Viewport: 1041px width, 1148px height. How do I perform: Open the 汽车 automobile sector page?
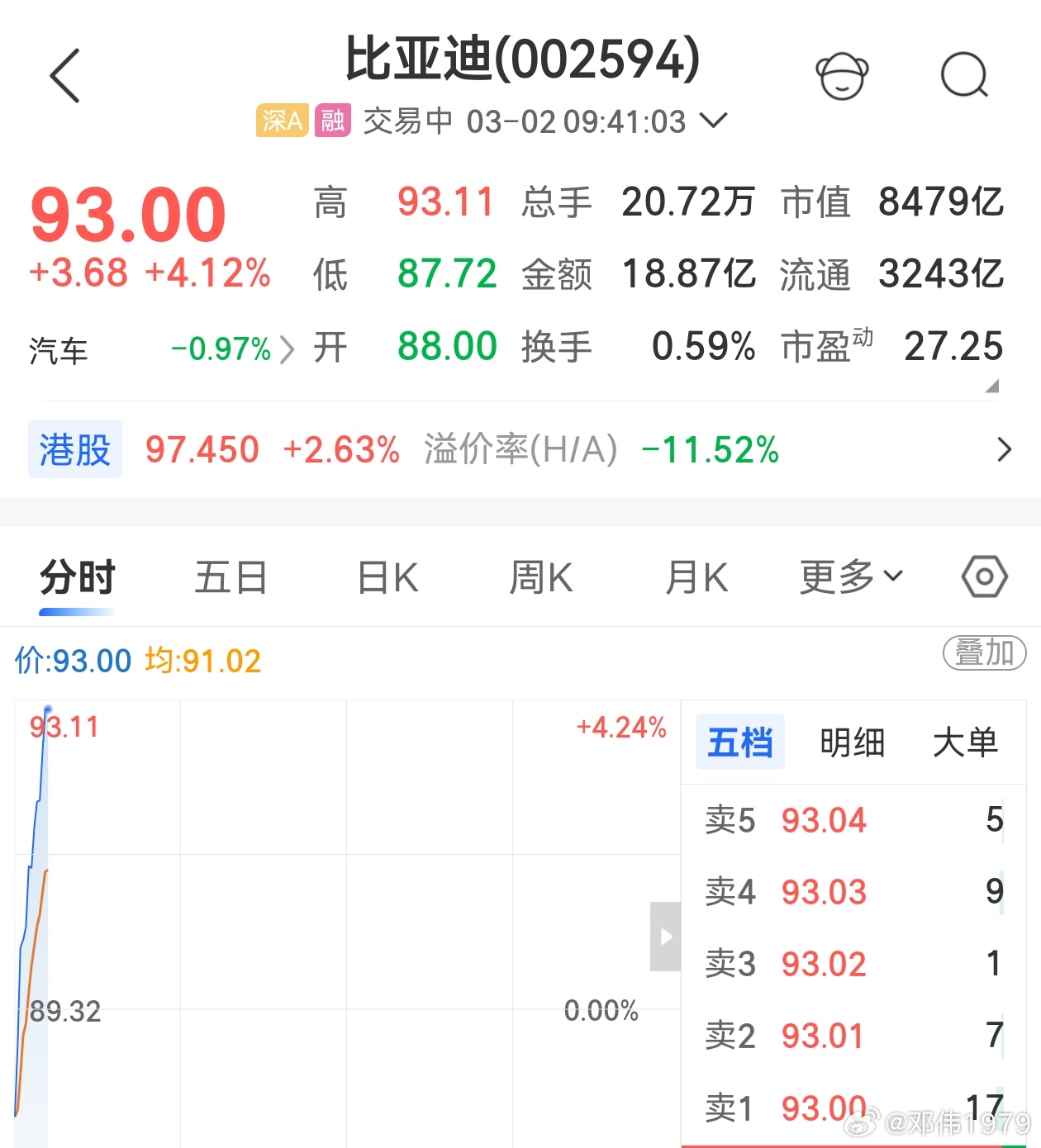pyautogui.click(x=58, y=349)
